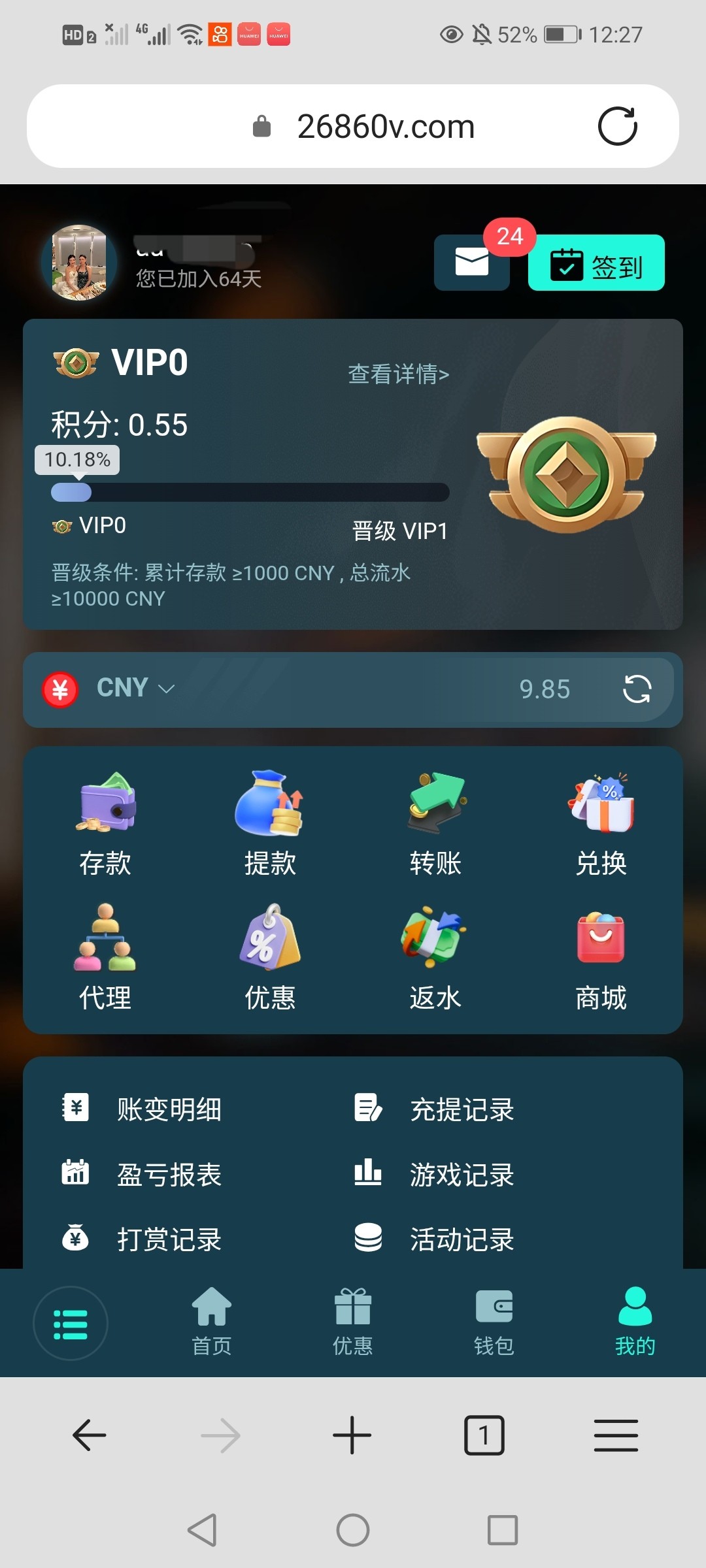Viewport: 706px width, 1568px height.
Task: Open 转账 transfer
Action: click(x=435, y=825)
